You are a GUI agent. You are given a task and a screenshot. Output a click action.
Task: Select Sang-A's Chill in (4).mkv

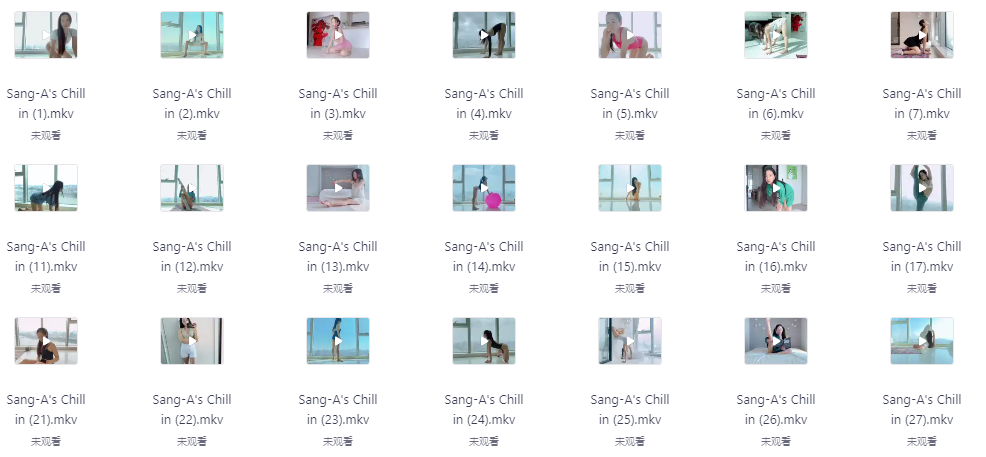484,36
